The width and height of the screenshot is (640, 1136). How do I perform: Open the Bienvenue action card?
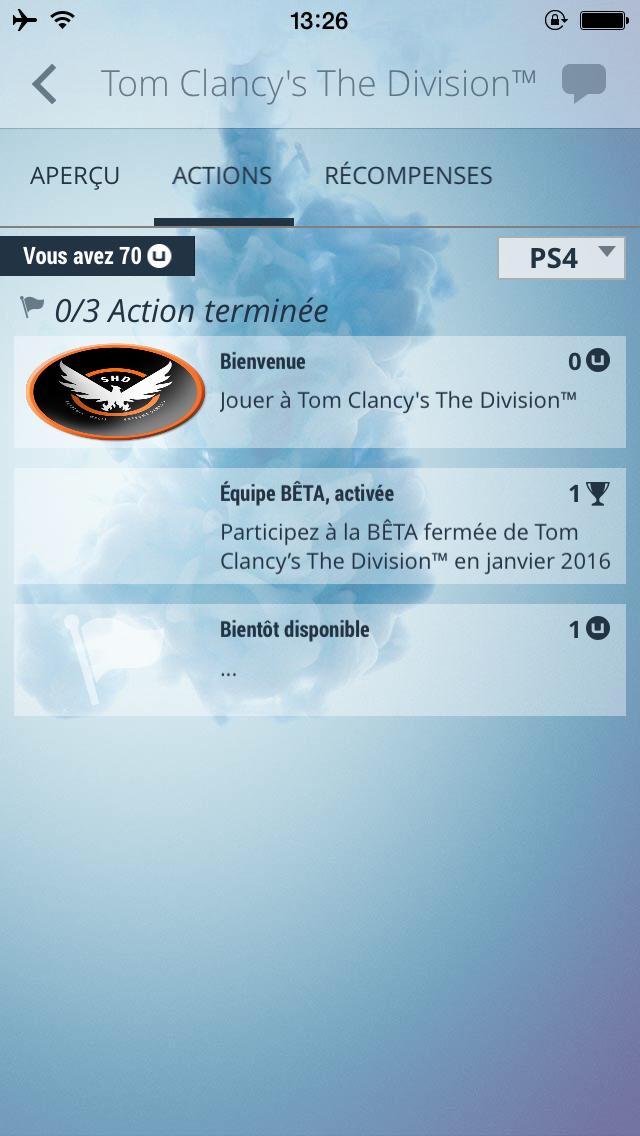pyautogui.click(x=320, y=392)
